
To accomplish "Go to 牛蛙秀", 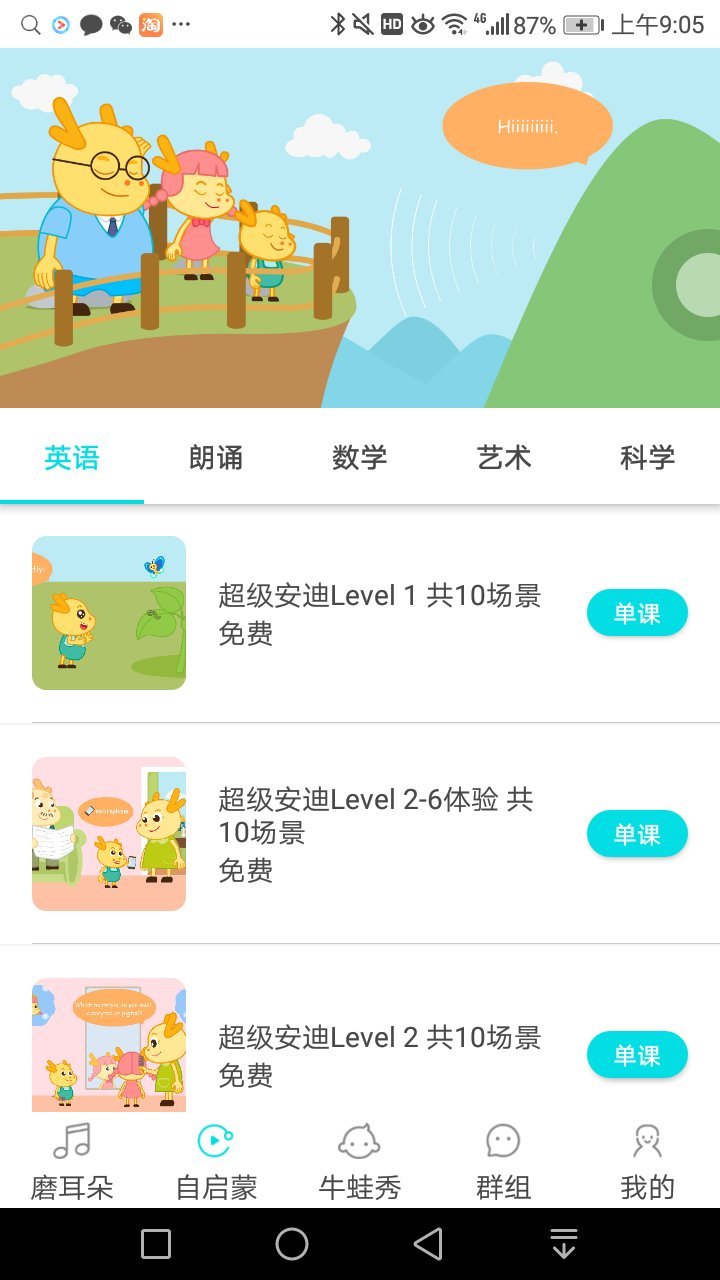I will (360, 1162).
